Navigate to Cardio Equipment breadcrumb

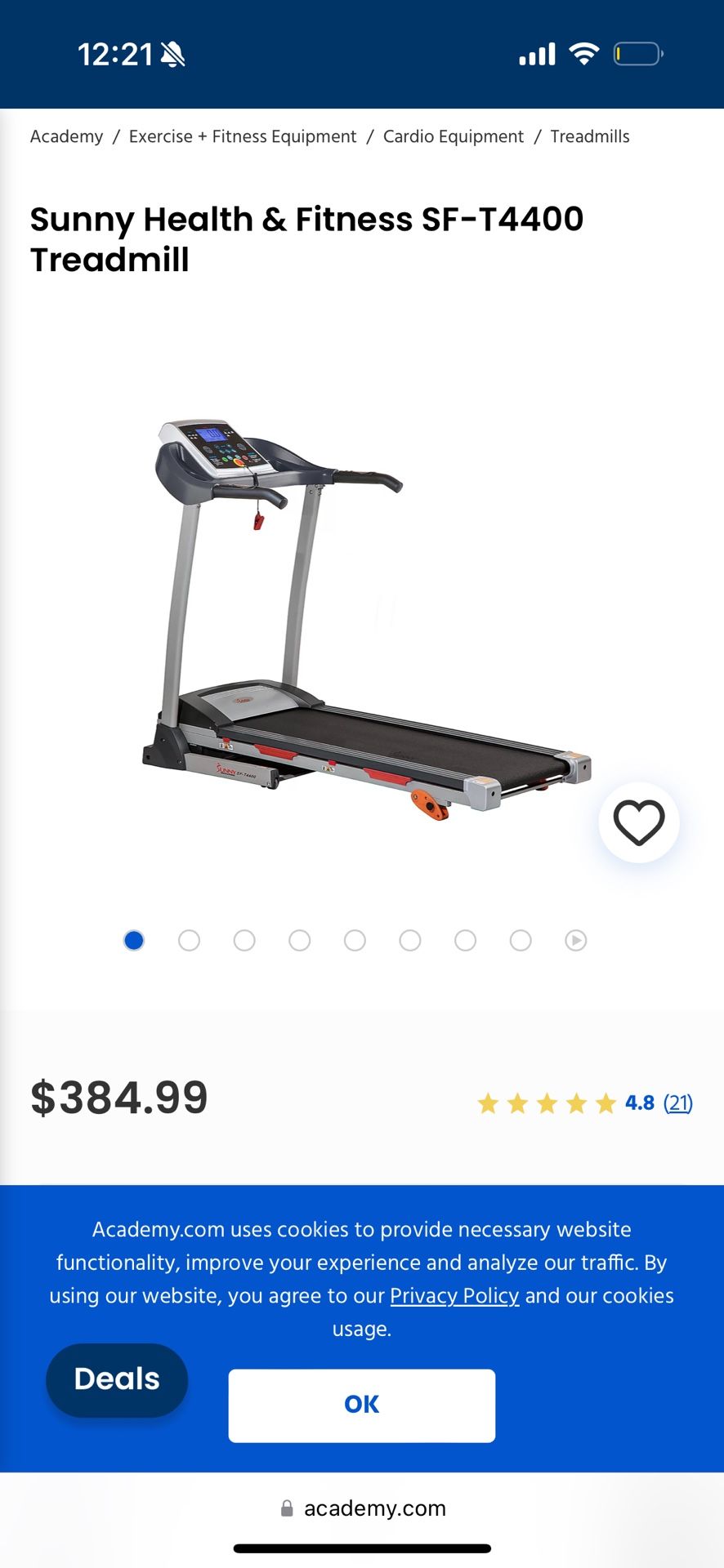[x=453, y=136]
